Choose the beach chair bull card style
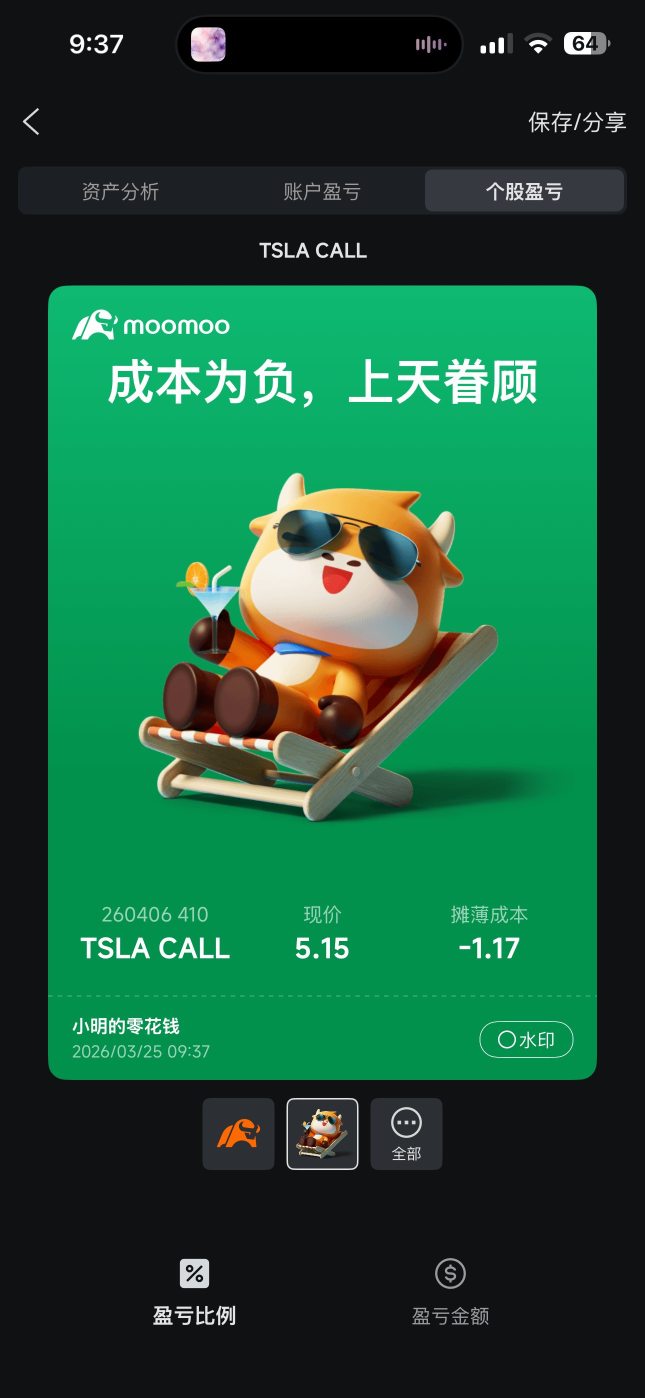This screenshot has width=645, height=1398. tap(322, 1134)
